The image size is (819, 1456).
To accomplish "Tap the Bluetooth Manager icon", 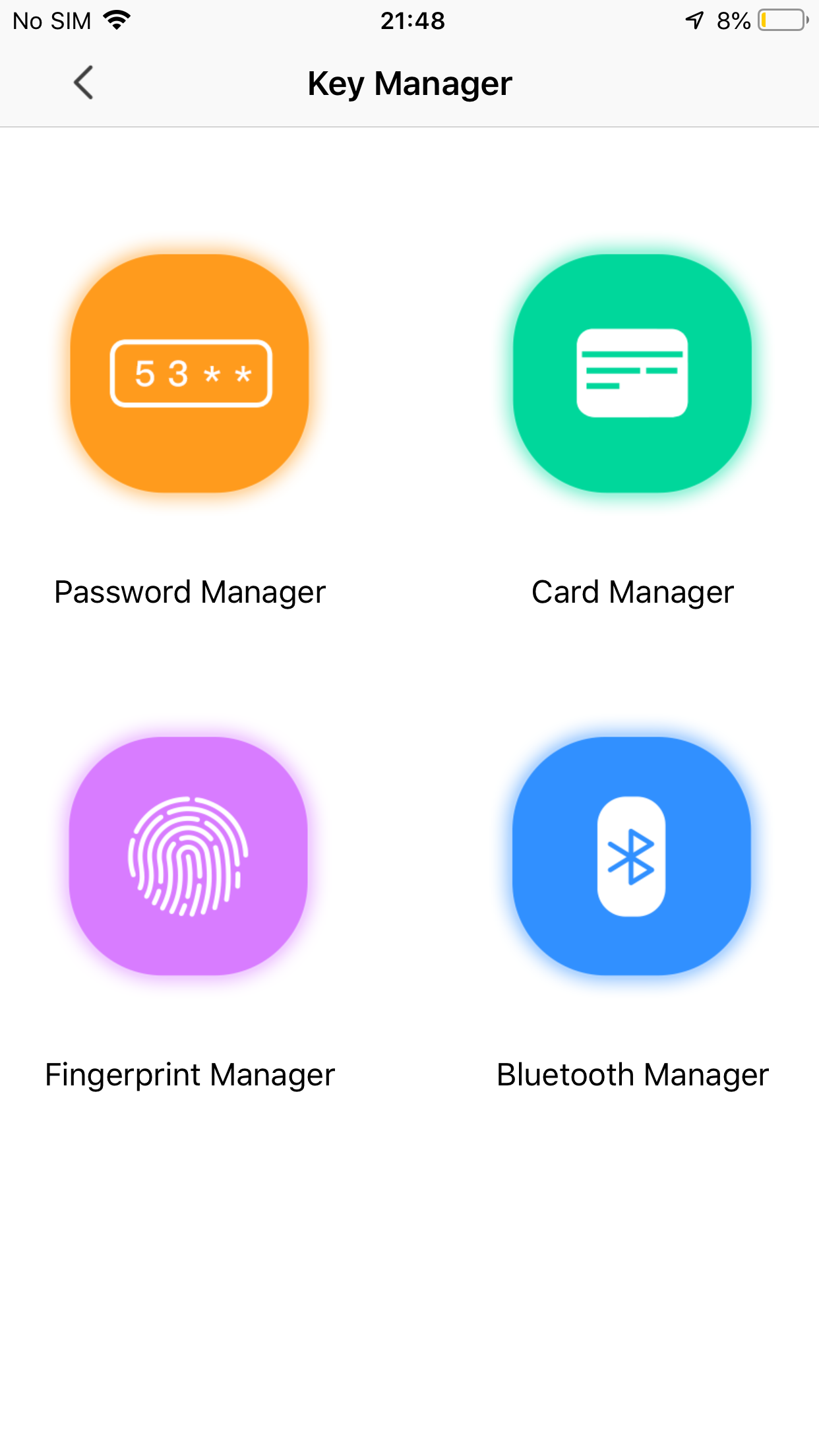I will click(631, 855).
